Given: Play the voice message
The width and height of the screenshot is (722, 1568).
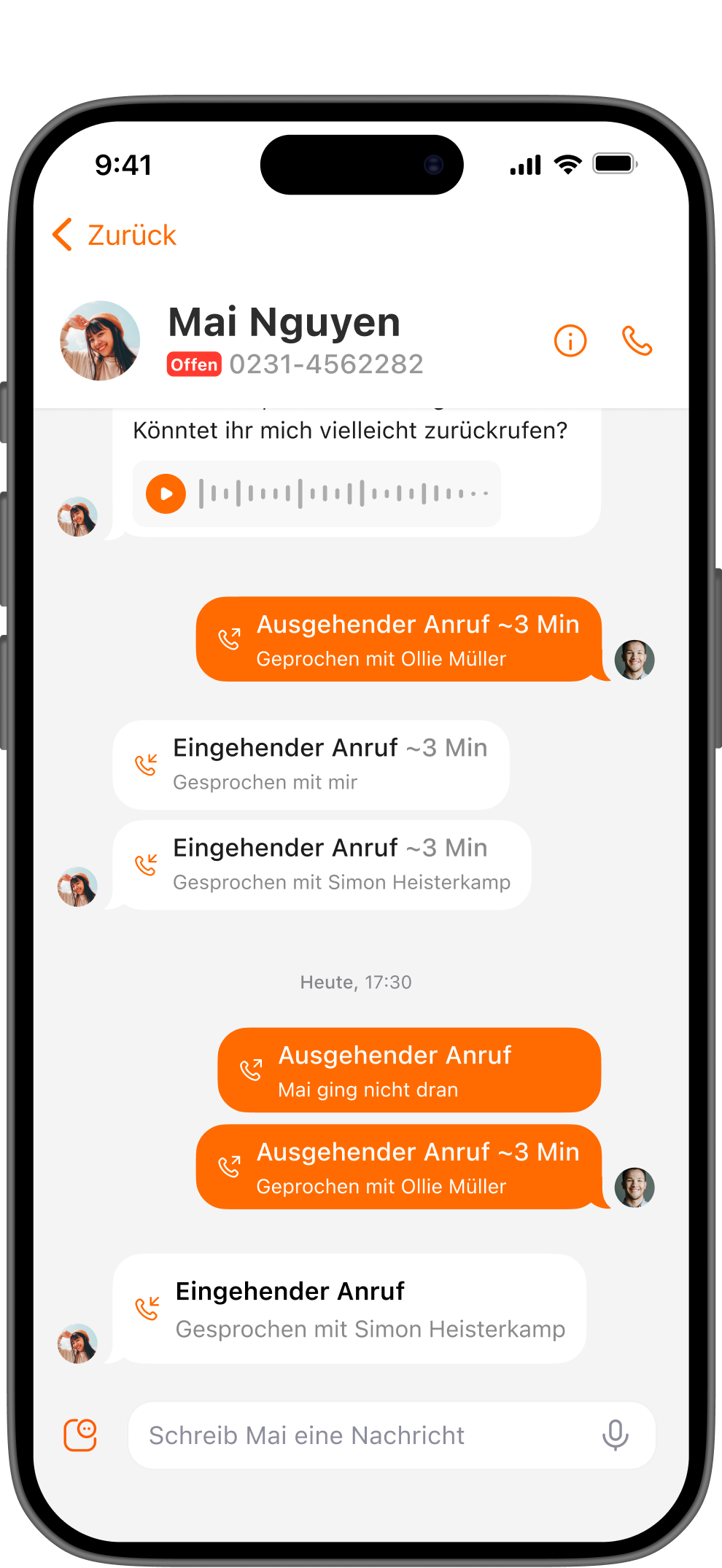Looking at the screenshot, I should (x=166, y=494).
